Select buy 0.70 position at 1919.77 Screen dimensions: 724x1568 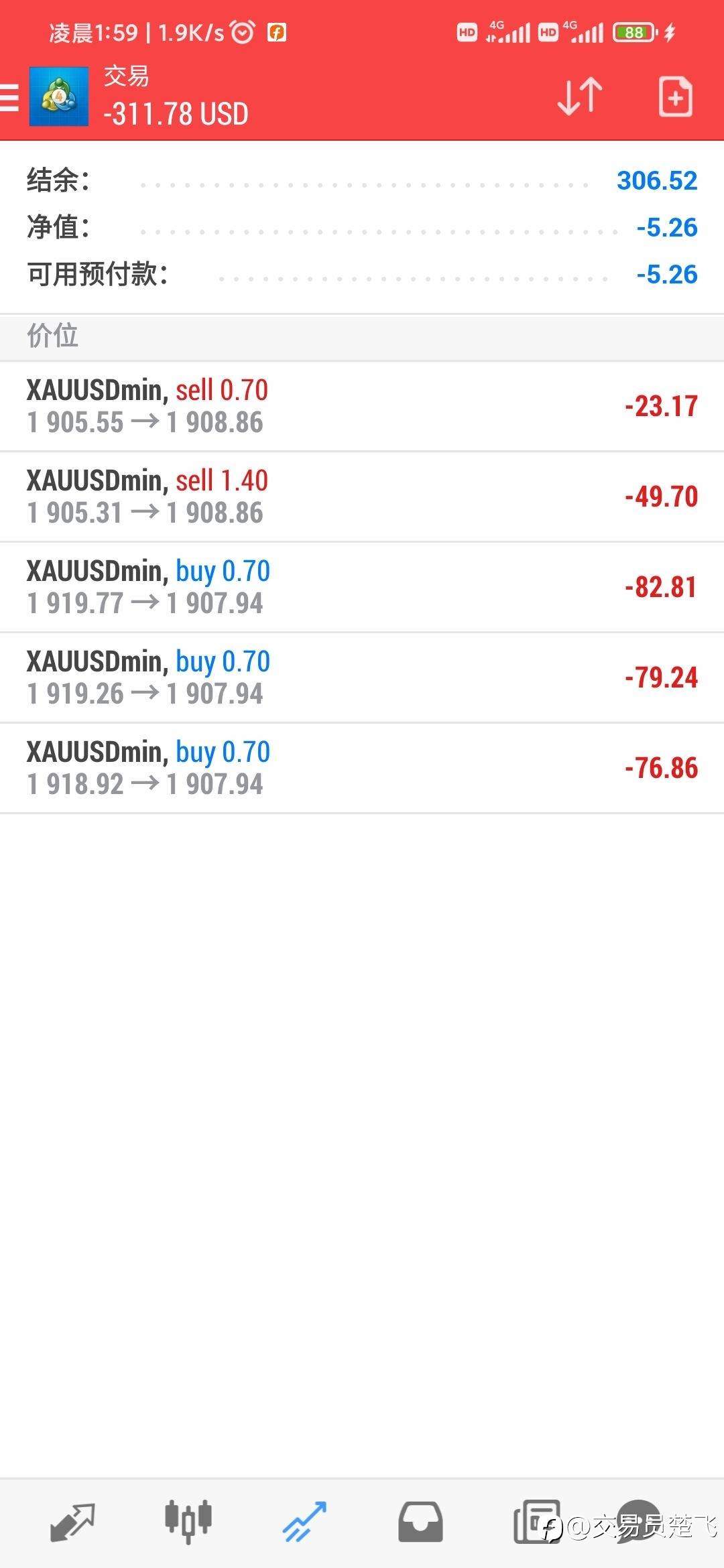pos(362,588)
